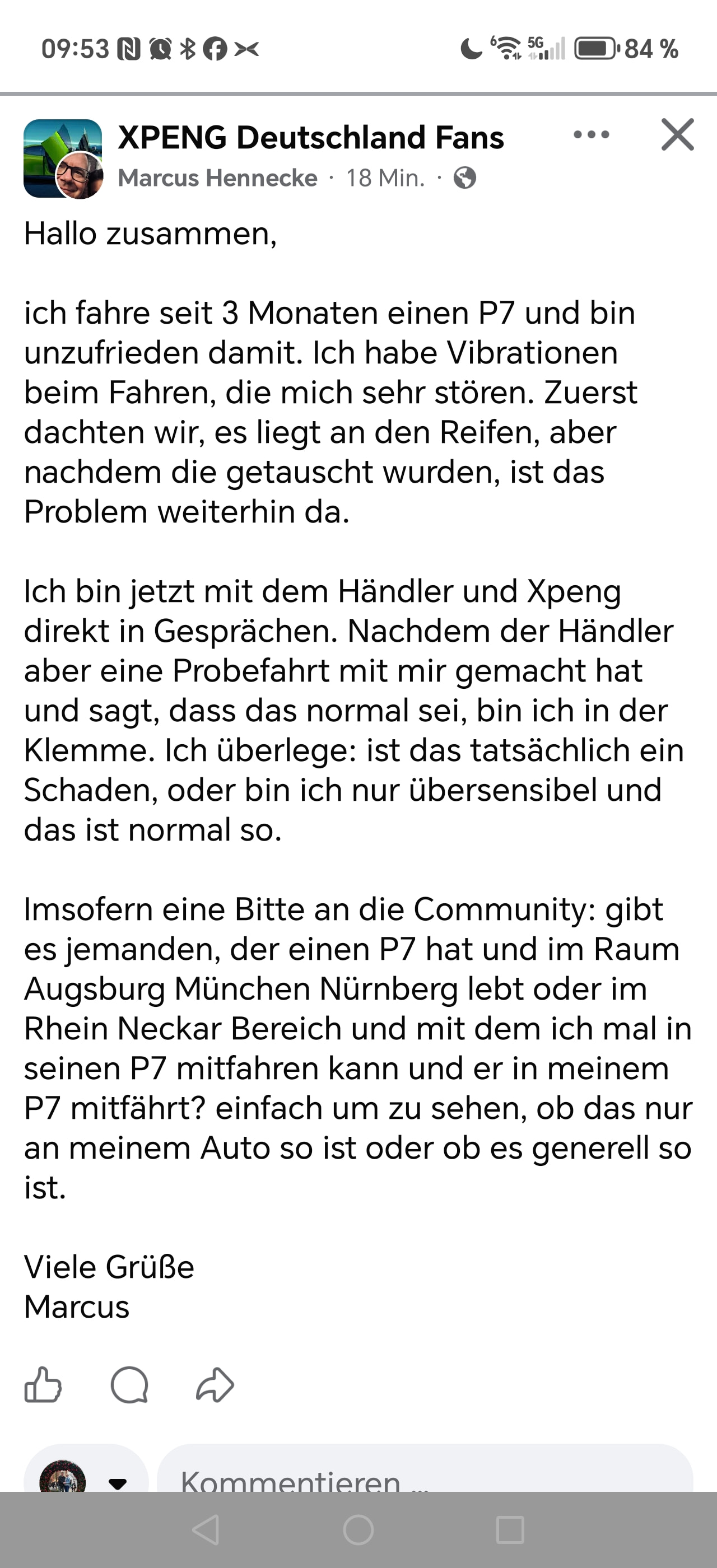Screen dimensions: 717x1568
Task: Open XPENG Deutschland Fans group page
Action: point(310,138)
